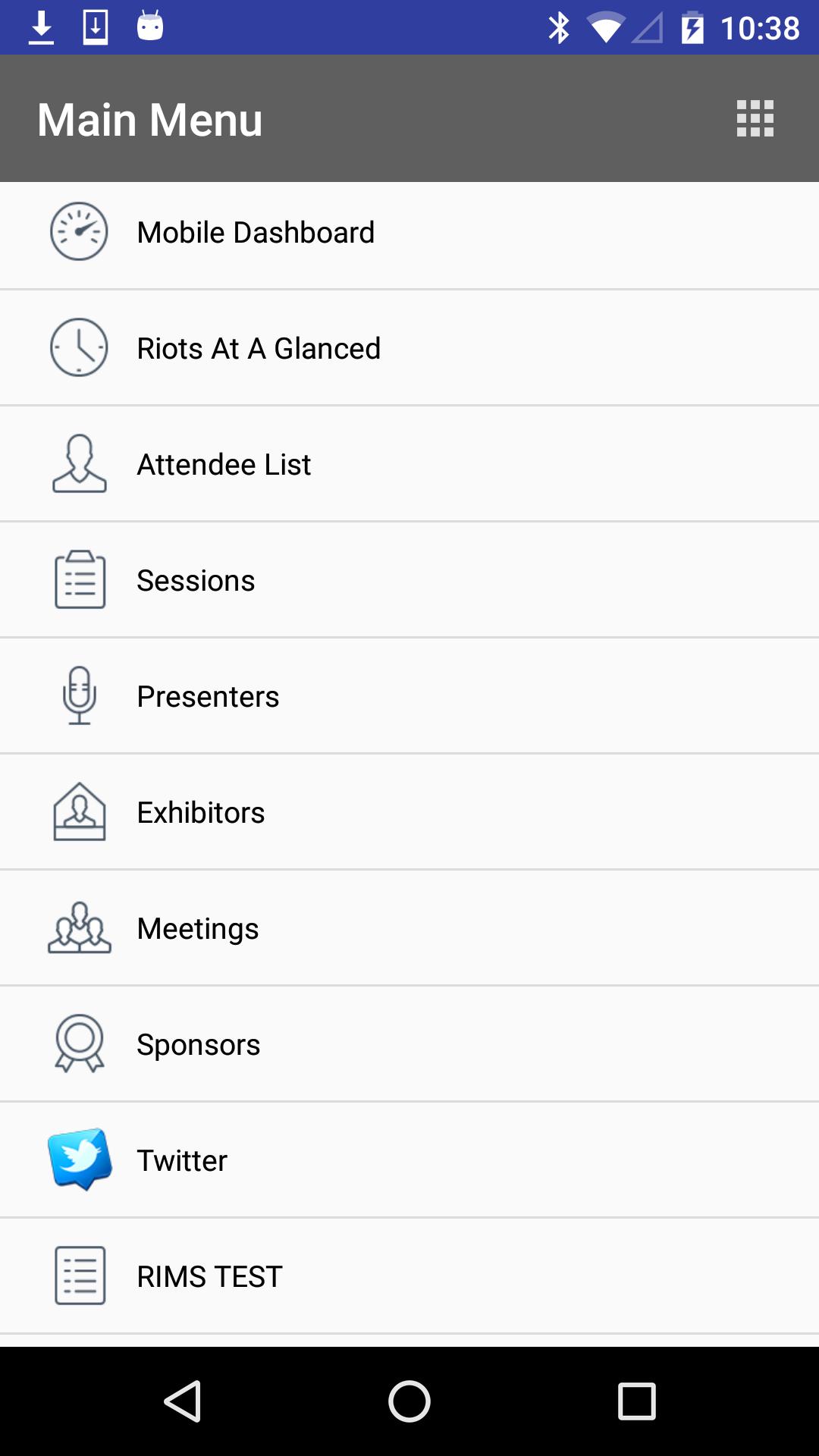The height and width of the screenshot is (1456, 819).
Task: Browse Presenters
Action: [409, 696]
